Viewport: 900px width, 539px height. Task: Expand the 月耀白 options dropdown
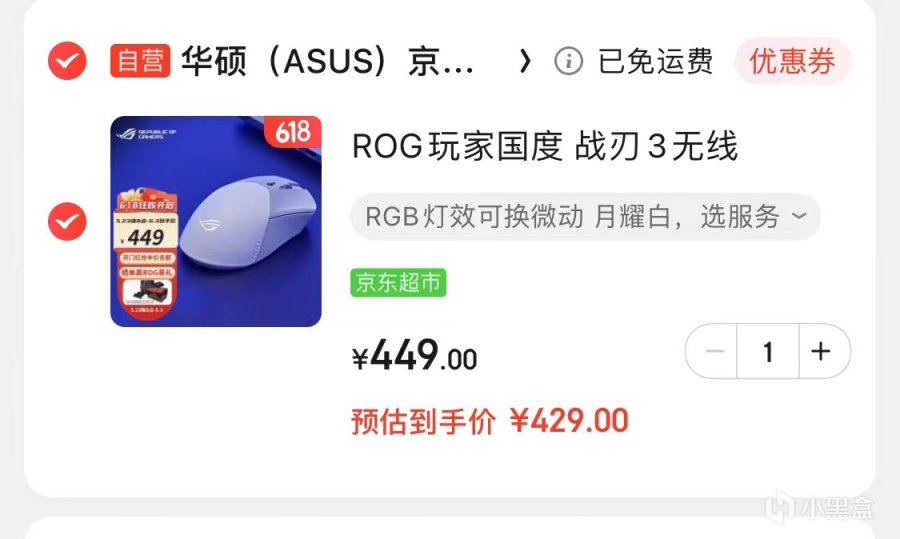click(585, 216)
